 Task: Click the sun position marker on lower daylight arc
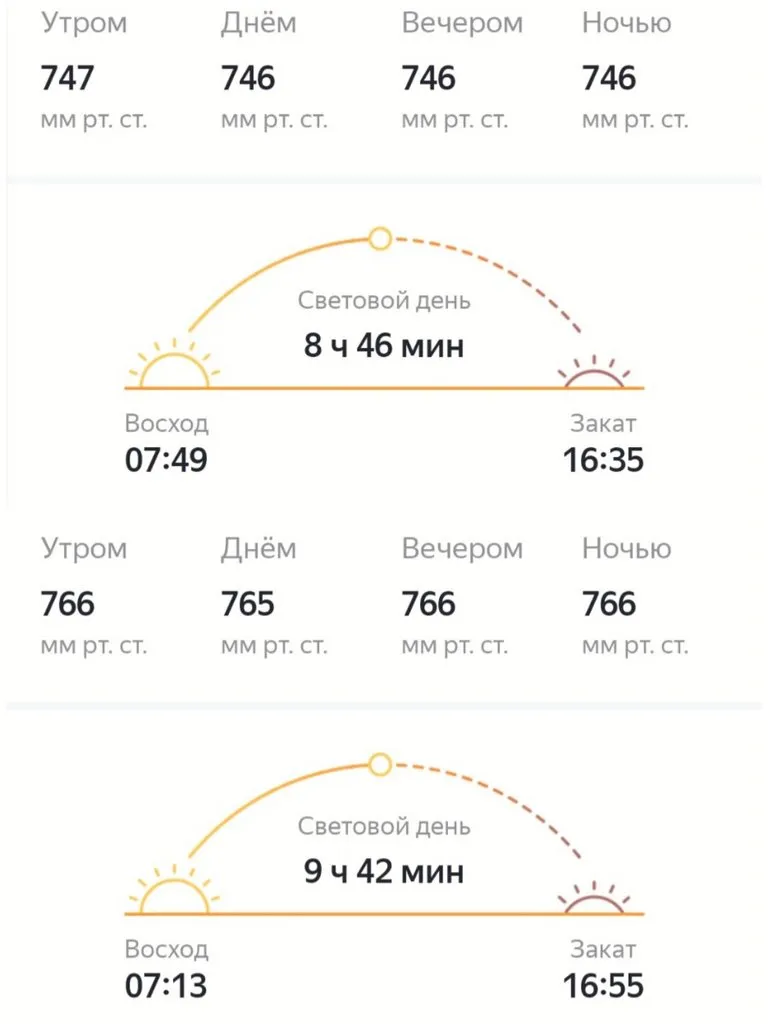tap(380, 765)
